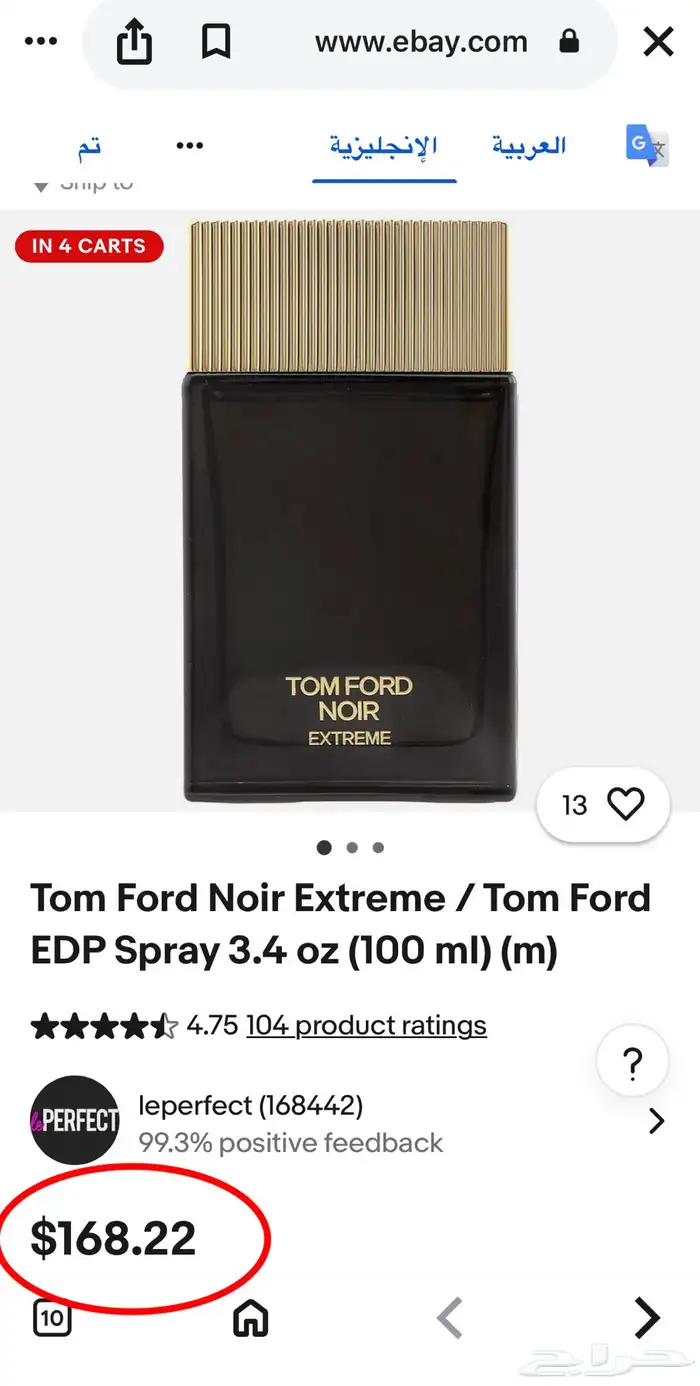Tap the www.ebay.com address bar
This screenshot has width=700, height=1386.
tap(420, 42)
